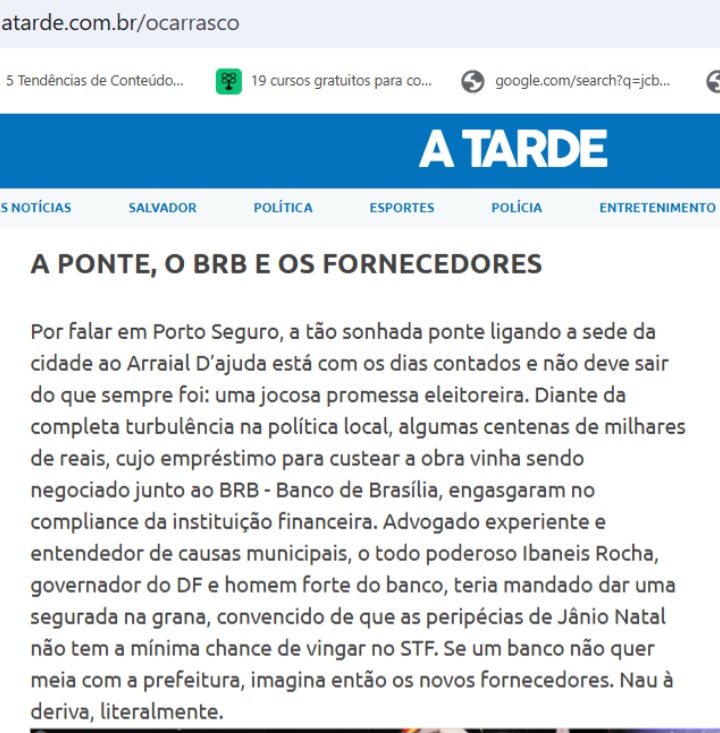Open the 19 cursos gratuitos bookmark
Screen dimensions: 720x733
[x=325, y=81]
